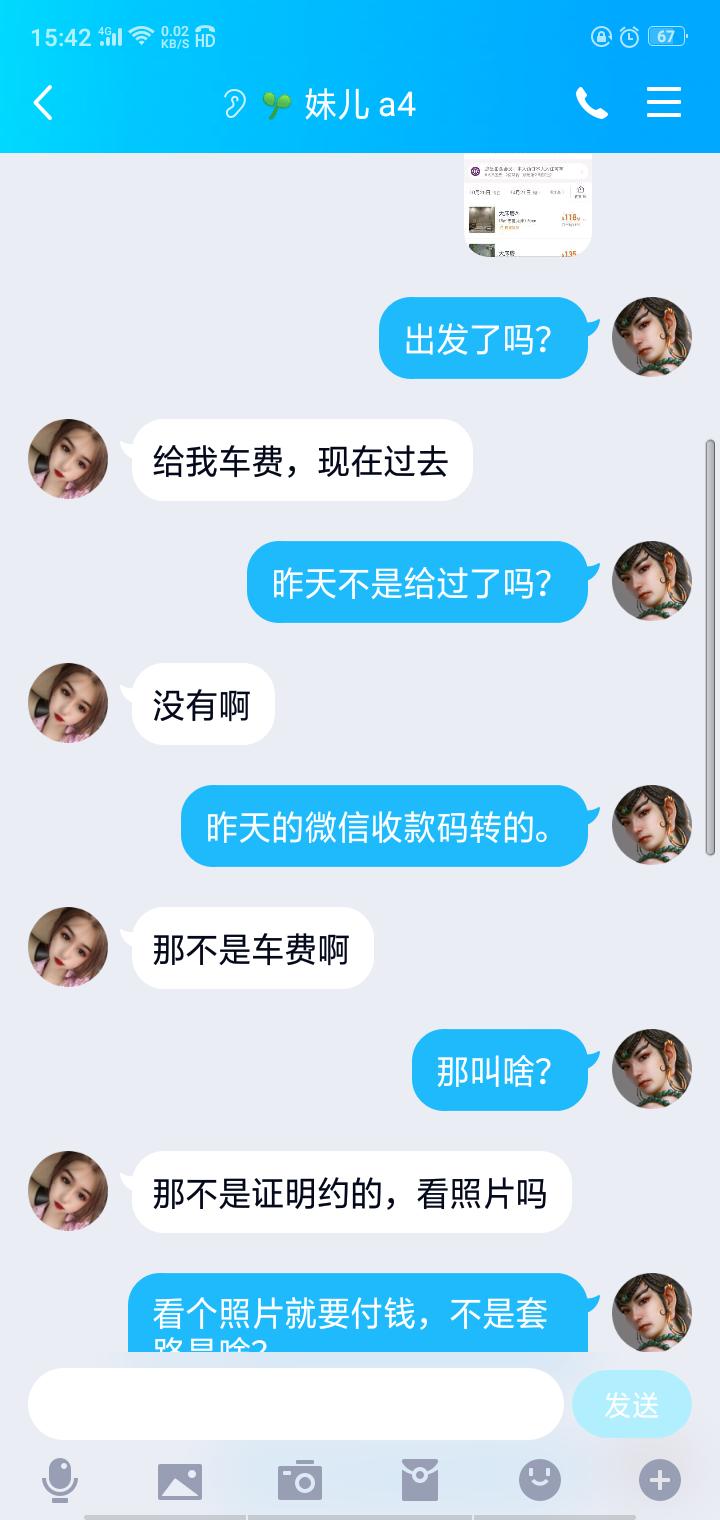Screen dimensions: 720x1520
Task: Tap the battery level indicator showing 67
Action: [x=667, y=34]
